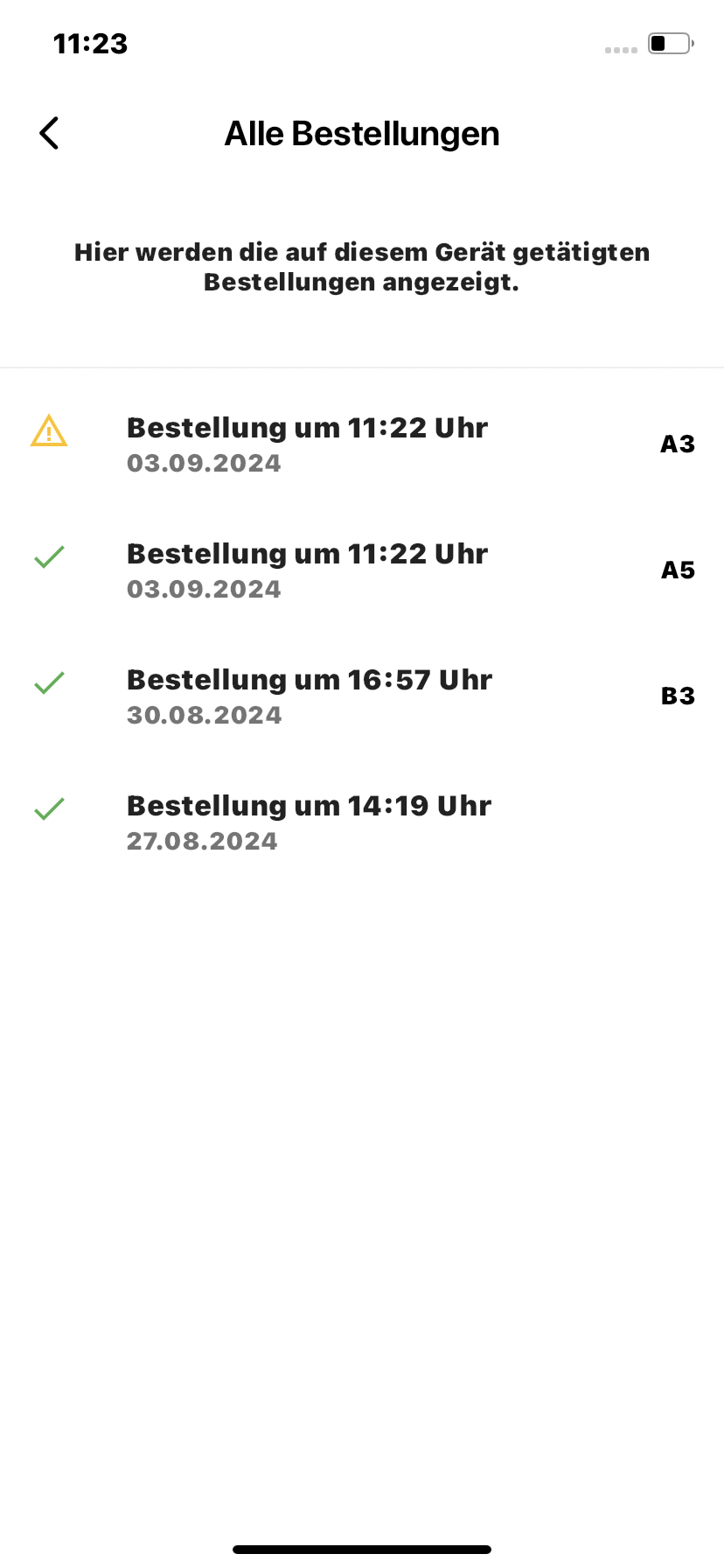Open the 16:57 order from 30.08.2024
The width and height of the screenshot is (724, 1568).
click(362, 696)
